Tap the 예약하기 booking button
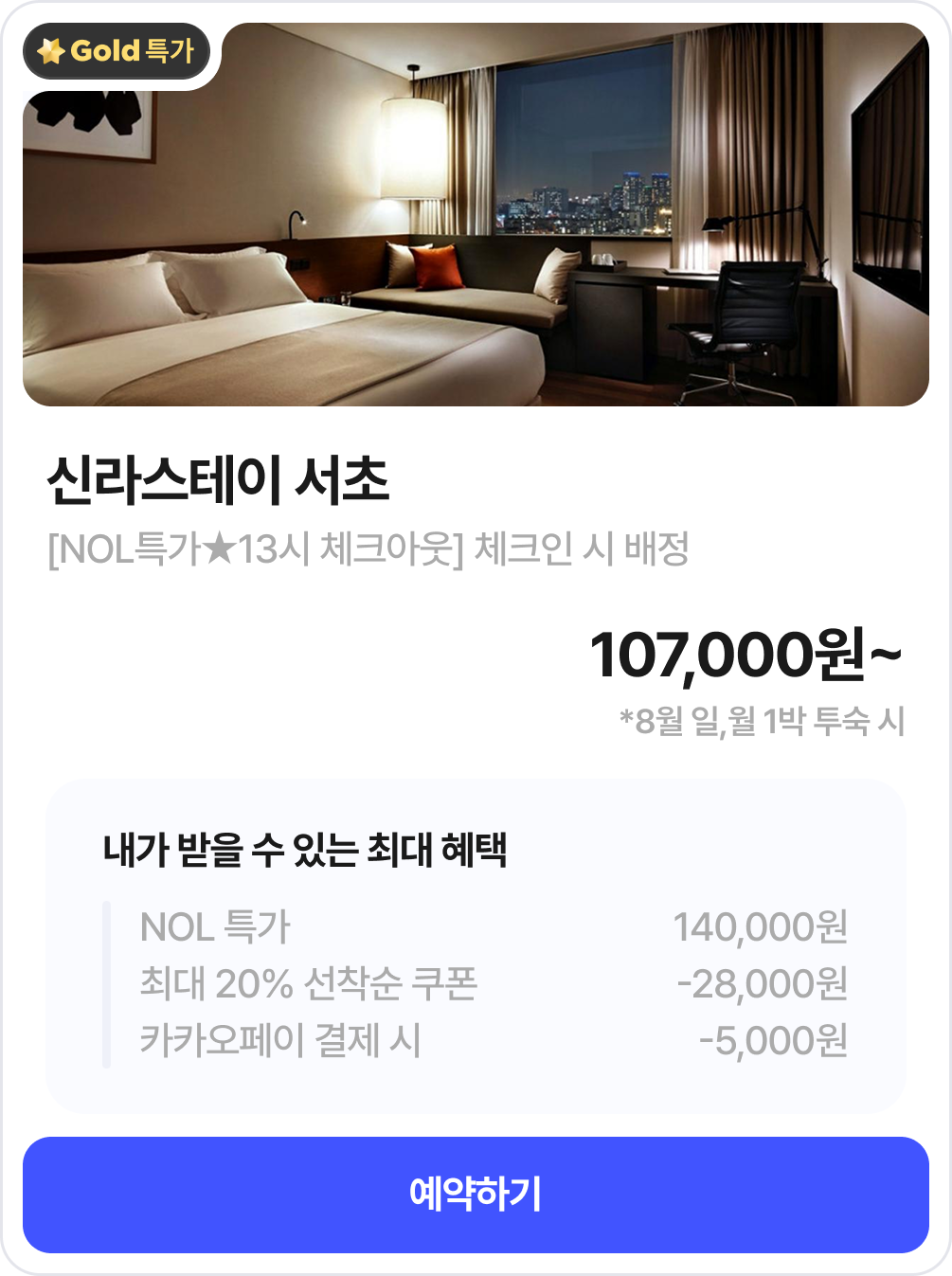Image resolution: width=952 pixels, height=1276 pixels. [476, 1195]
